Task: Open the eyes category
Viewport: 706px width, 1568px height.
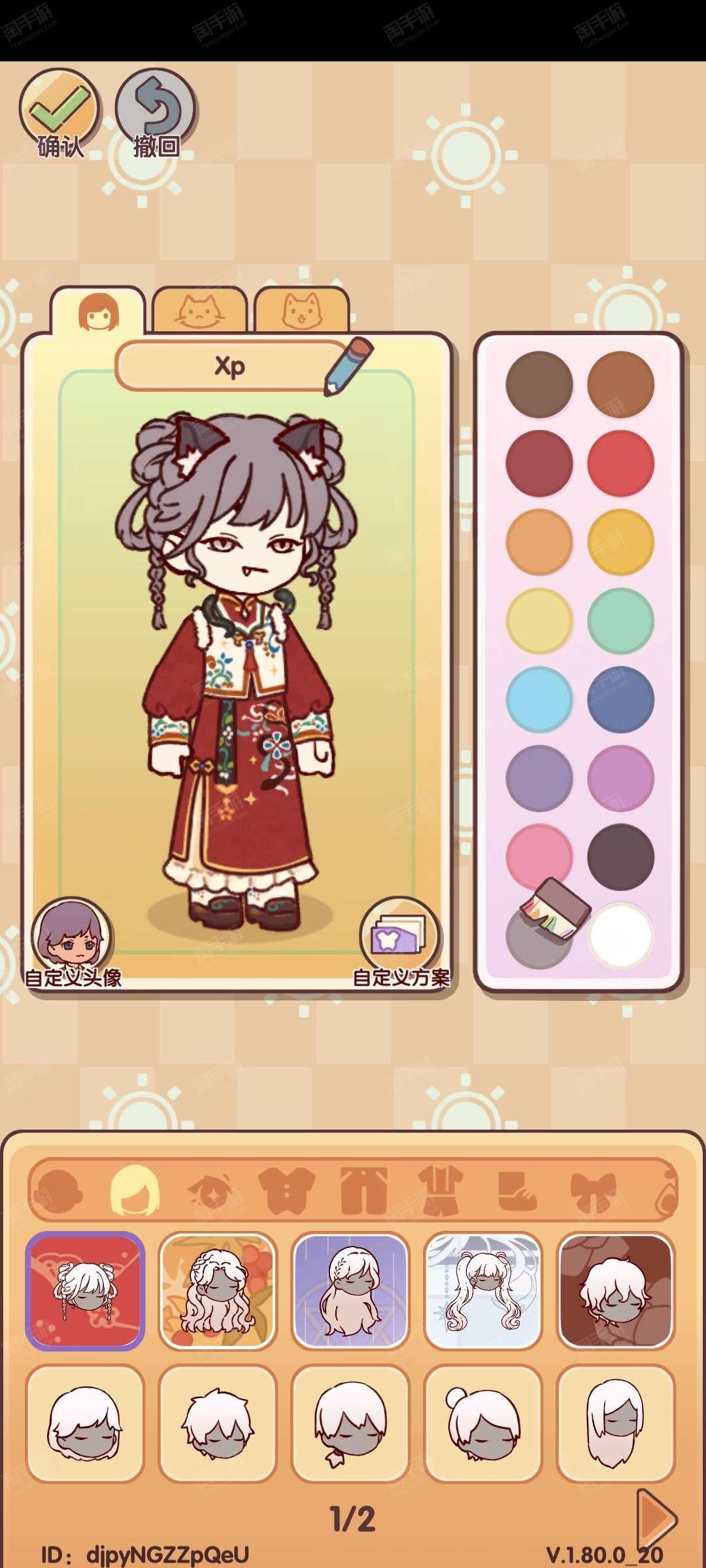Action: [x=209, y=1189]
